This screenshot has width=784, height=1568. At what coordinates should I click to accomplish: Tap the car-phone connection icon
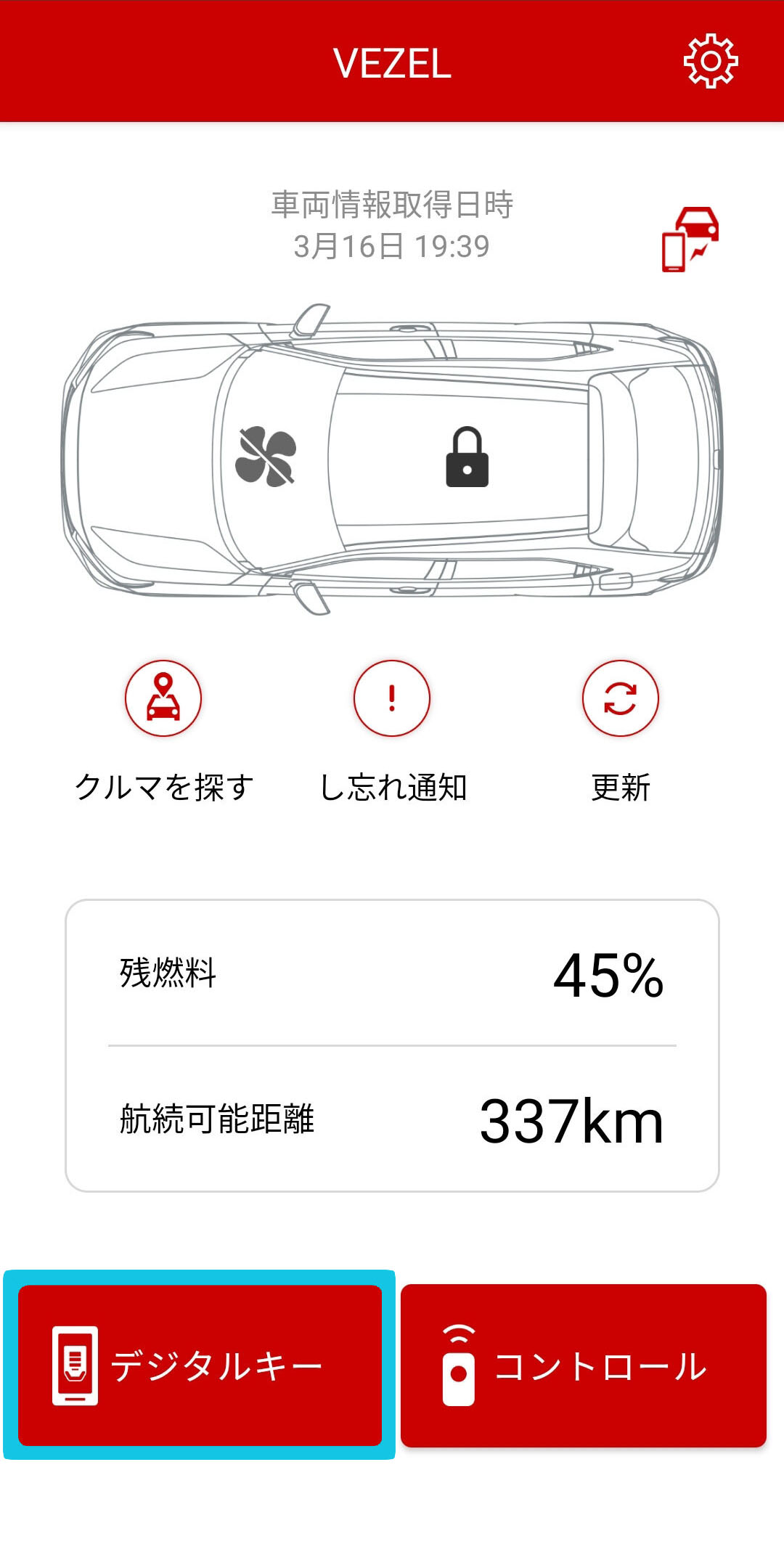click(690, 240)
